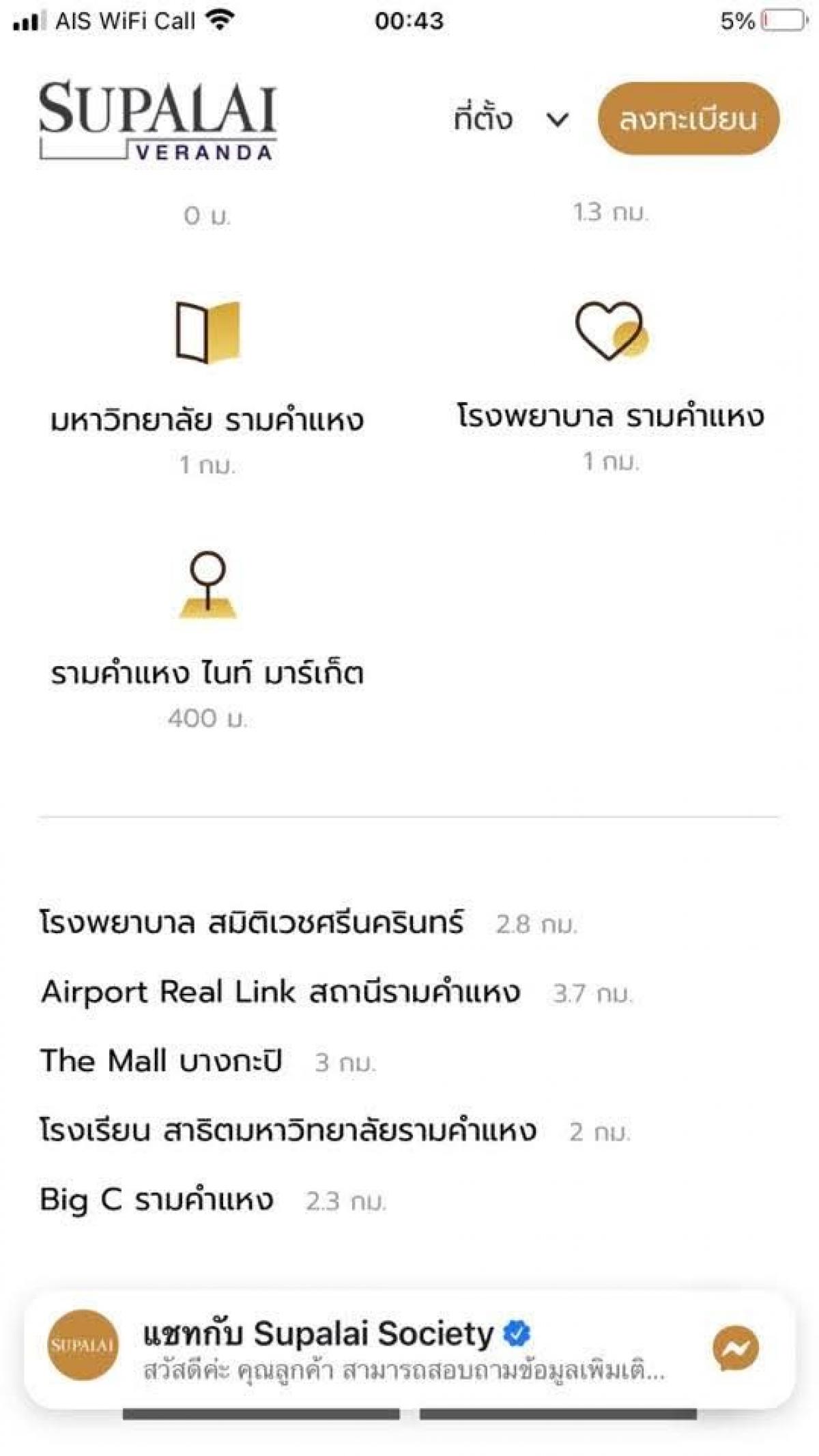Tap the ลงทะเบียน register button
Image resolution: width=819 pixels, height=1456 pixels.
click(x=688, y=119)
